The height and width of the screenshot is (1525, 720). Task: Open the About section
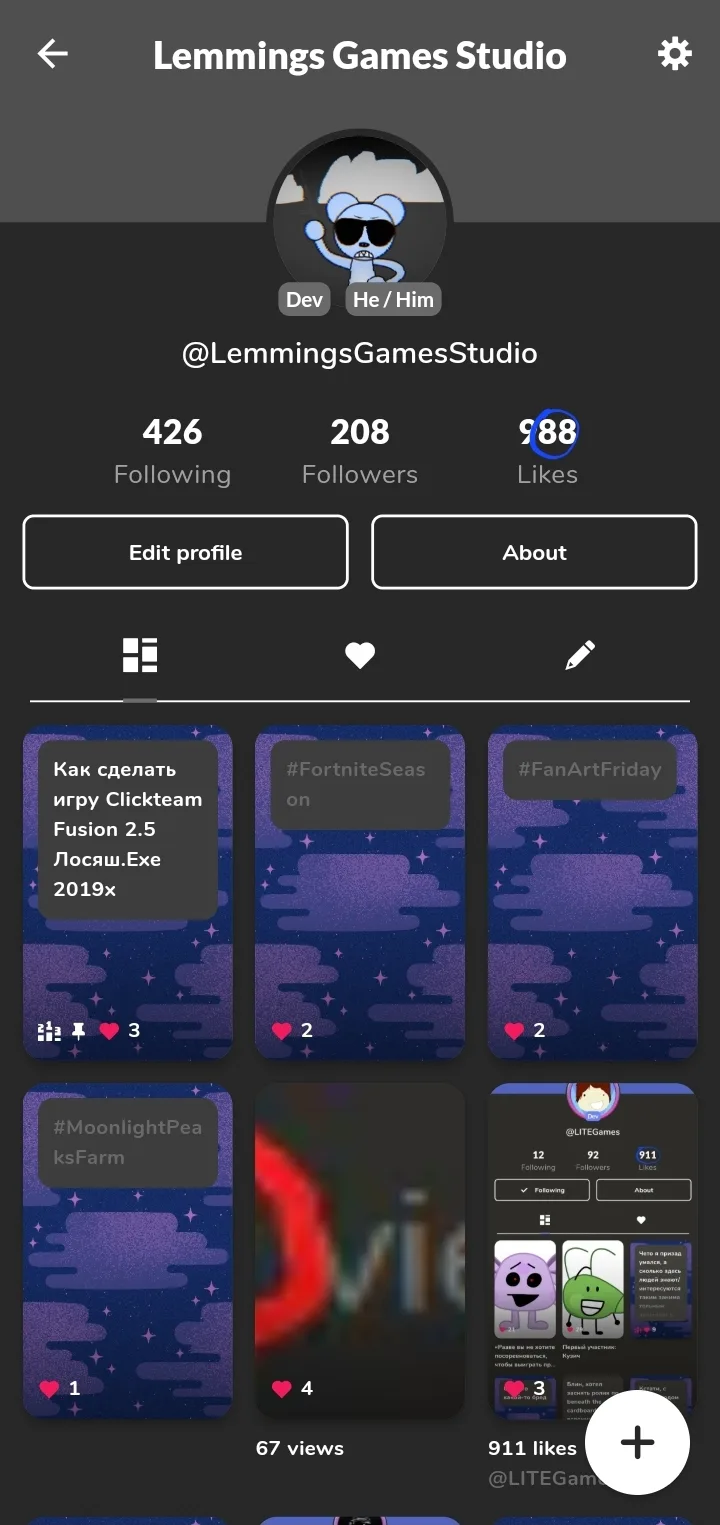(534, 552)
